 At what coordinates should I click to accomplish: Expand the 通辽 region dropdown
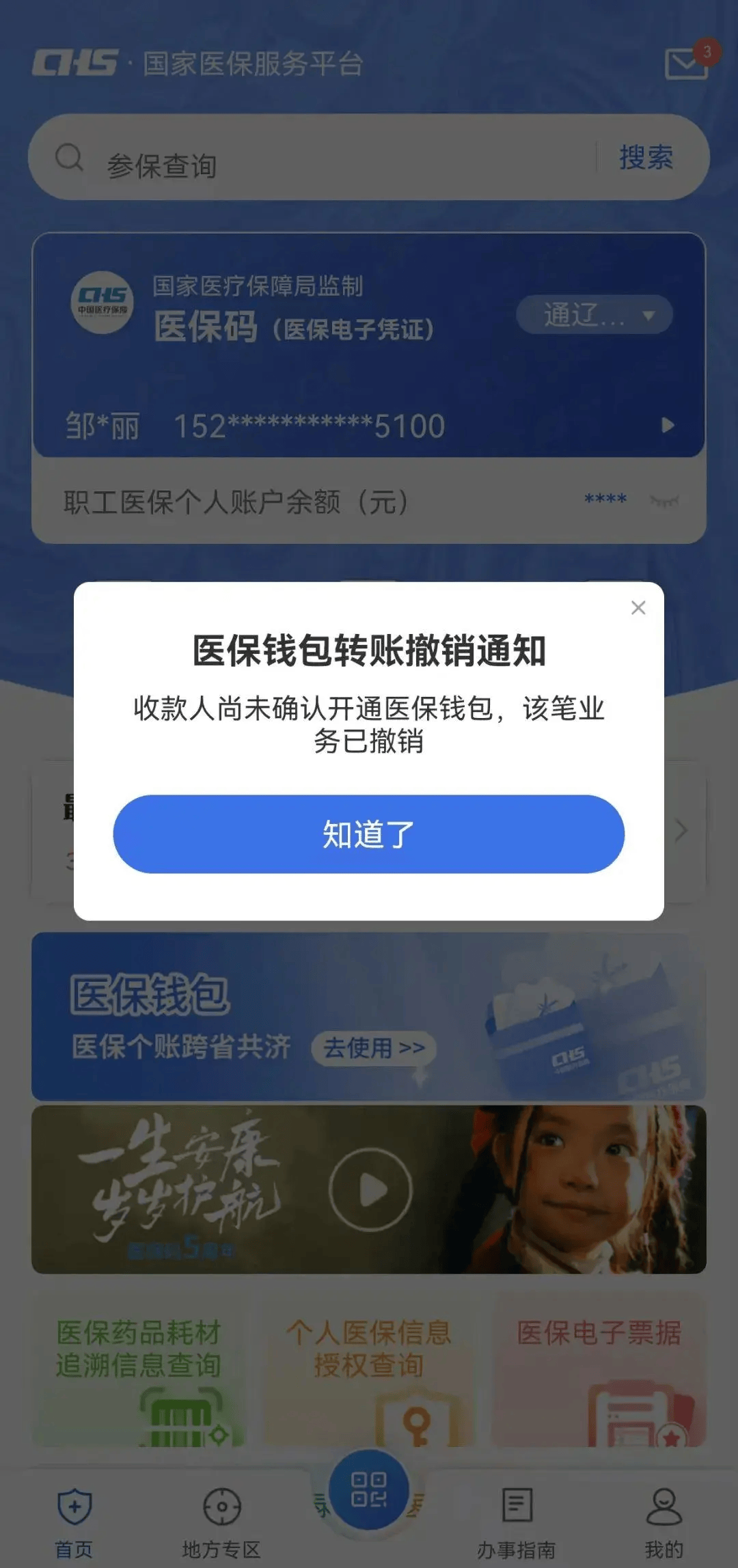594,315
